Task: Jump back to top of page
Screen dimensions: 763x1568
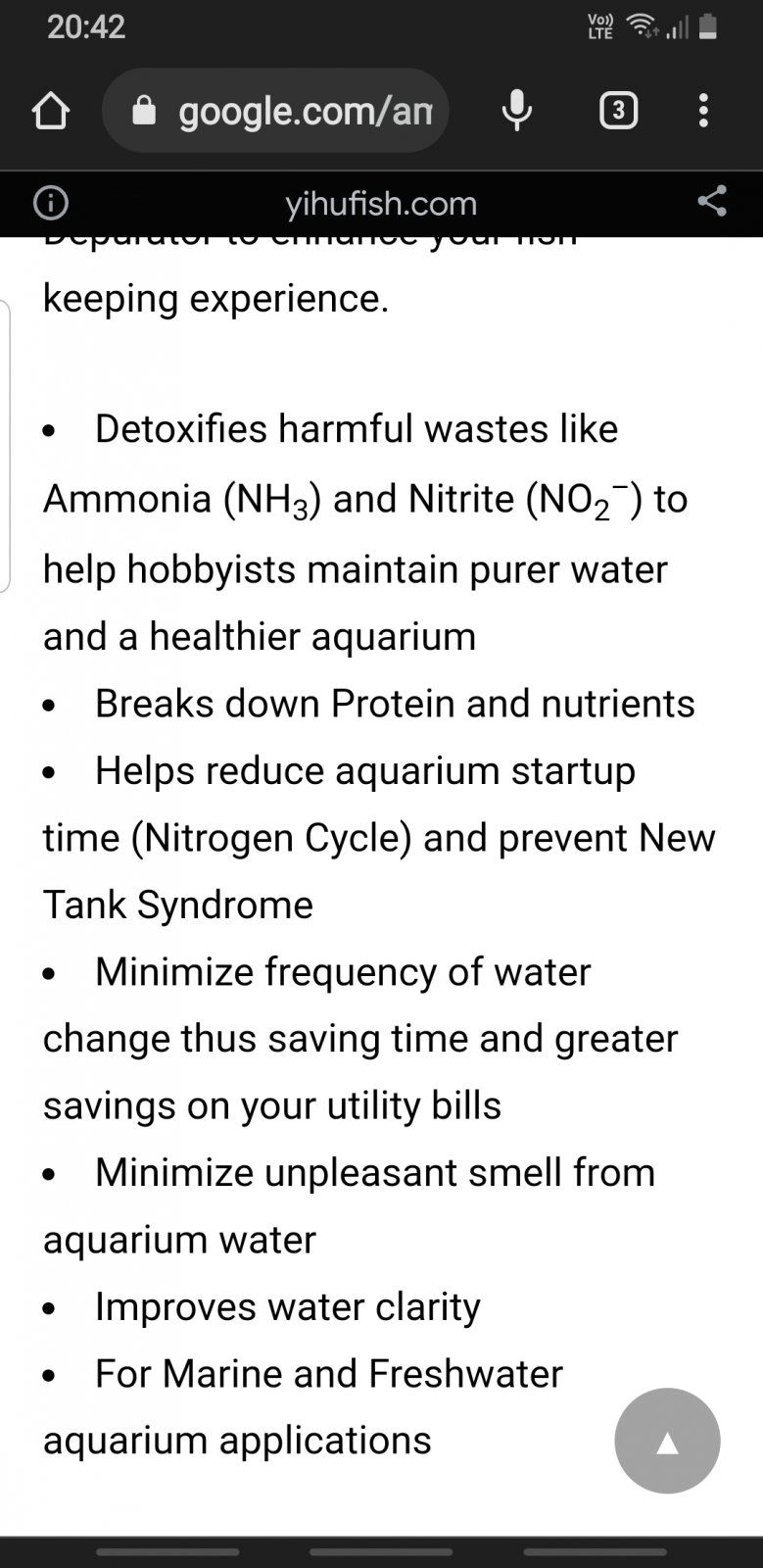Action: pyautogui.click(x=667, y=1441)
